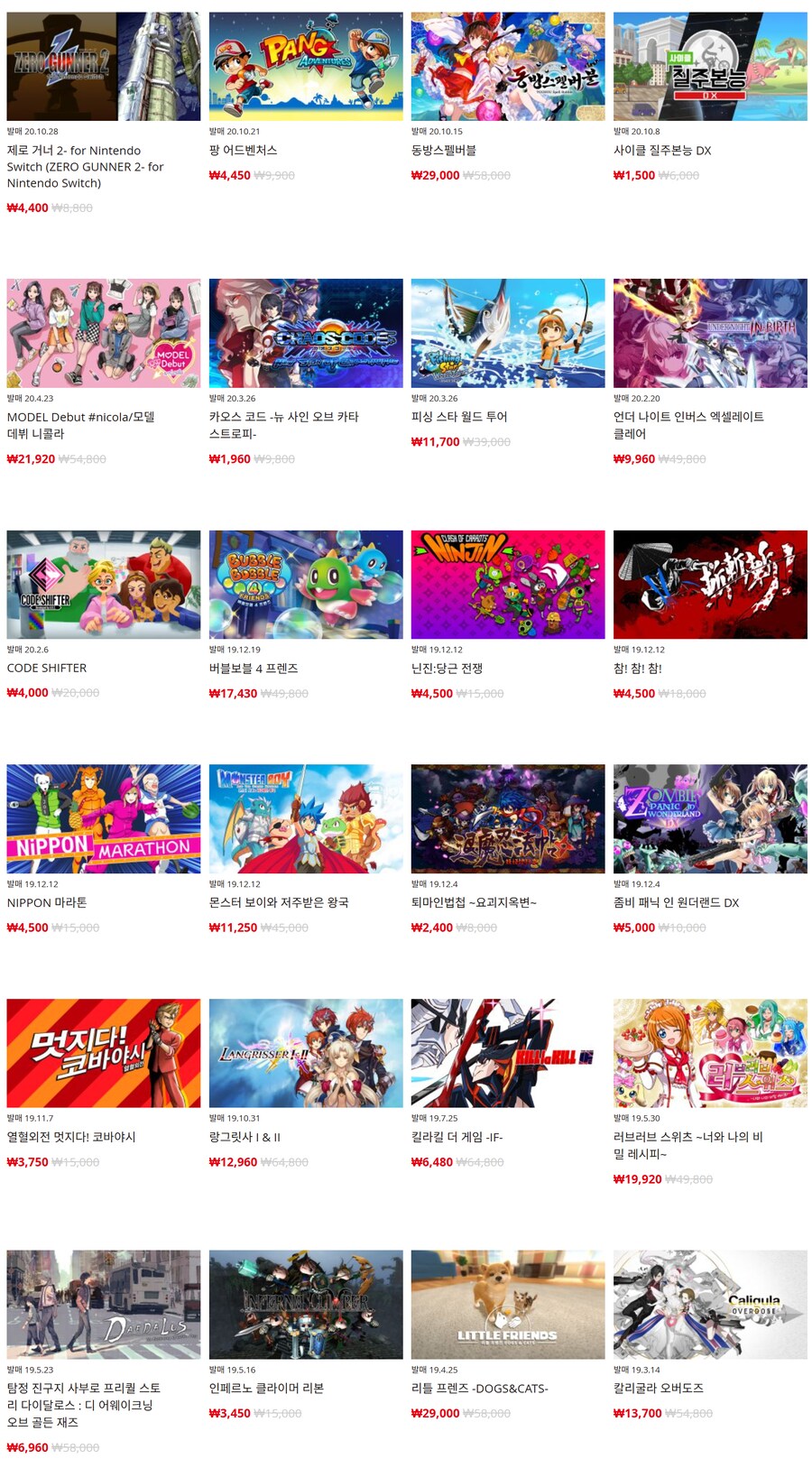Open MODEL Debut #nicola game card
812x1468 pixels.
(x=103, y=333)
